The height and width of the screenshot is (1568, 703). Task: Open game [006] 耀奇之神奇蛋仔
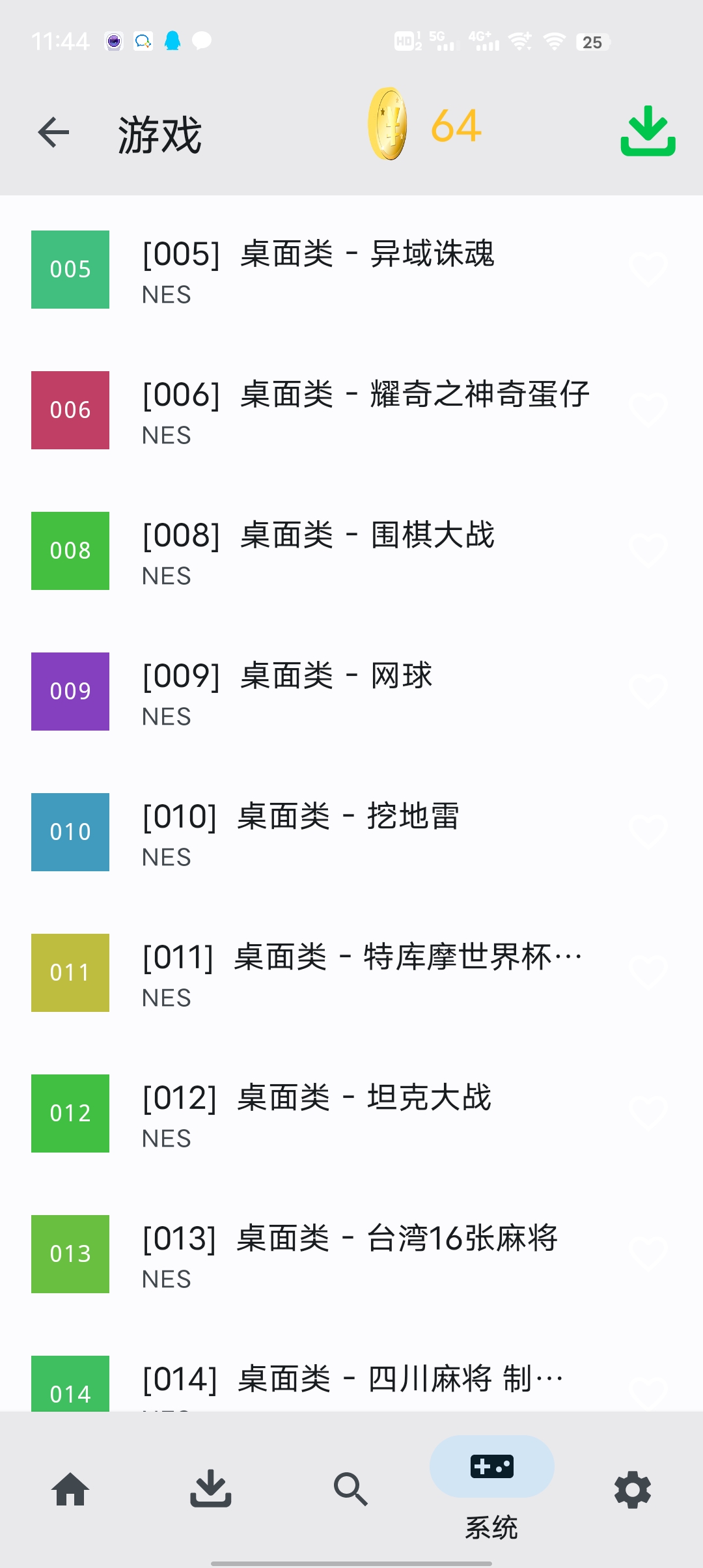click(x=351, y=410)
